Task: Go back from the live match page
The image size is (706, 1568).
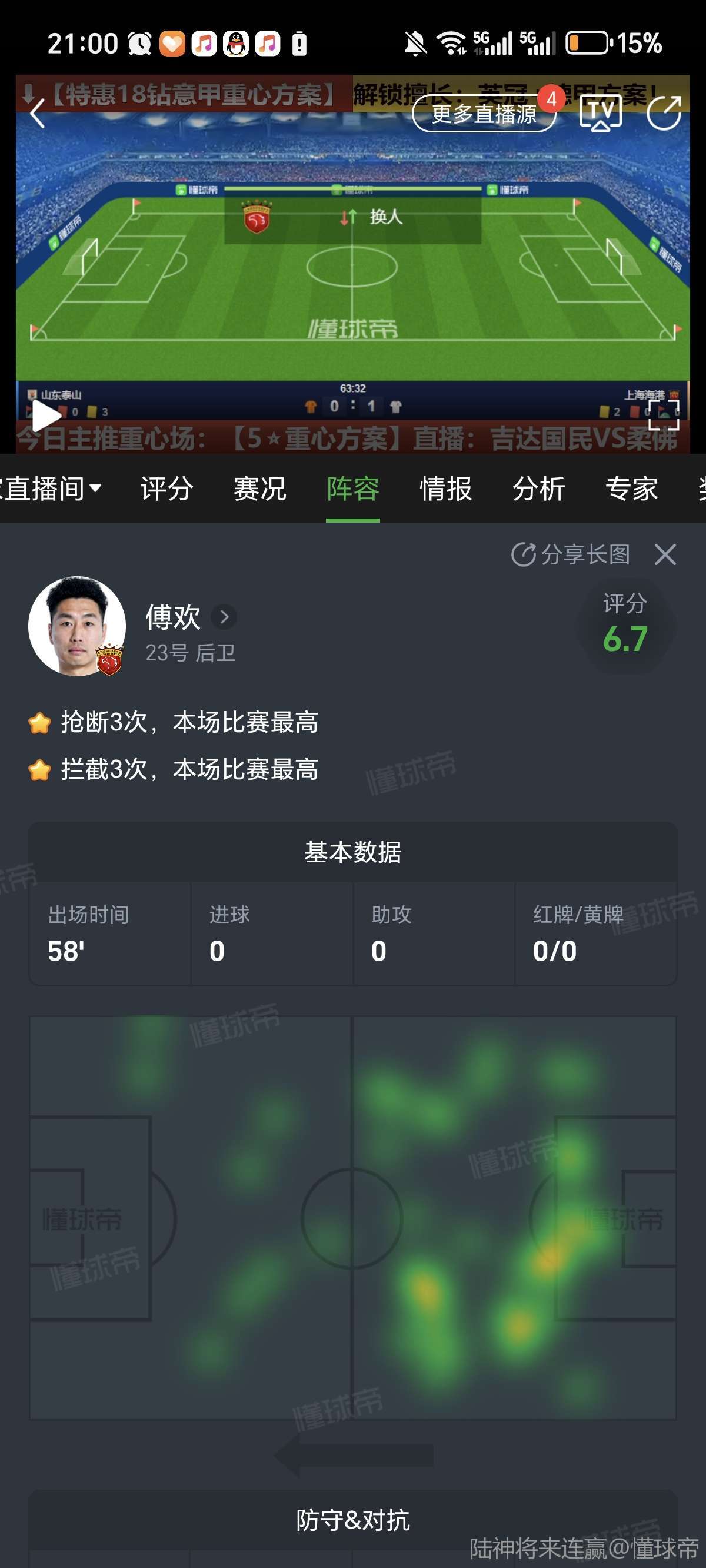Action: click(38, 113)
